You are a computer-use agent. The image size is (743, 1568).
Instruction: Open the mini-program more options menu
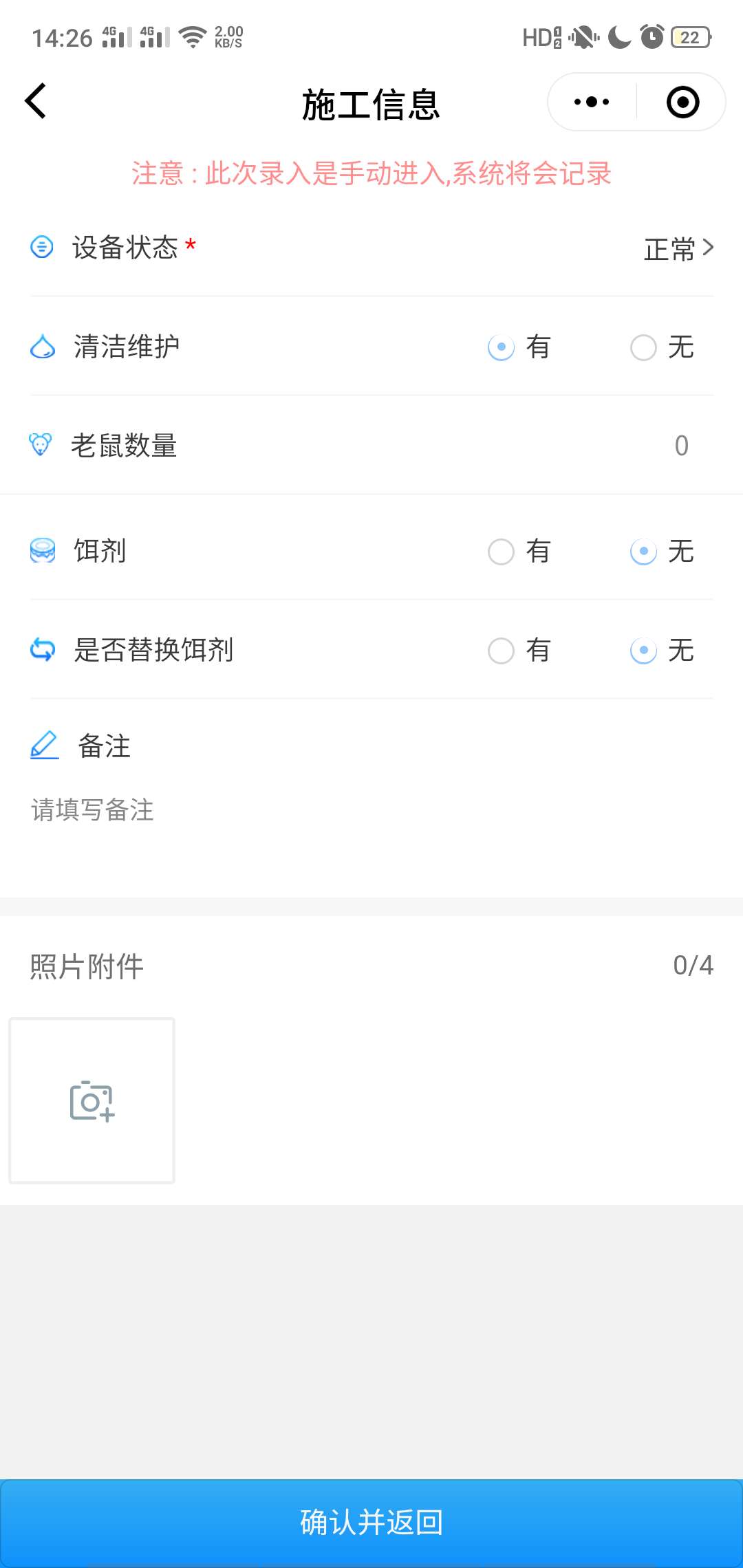pos(592,102)
